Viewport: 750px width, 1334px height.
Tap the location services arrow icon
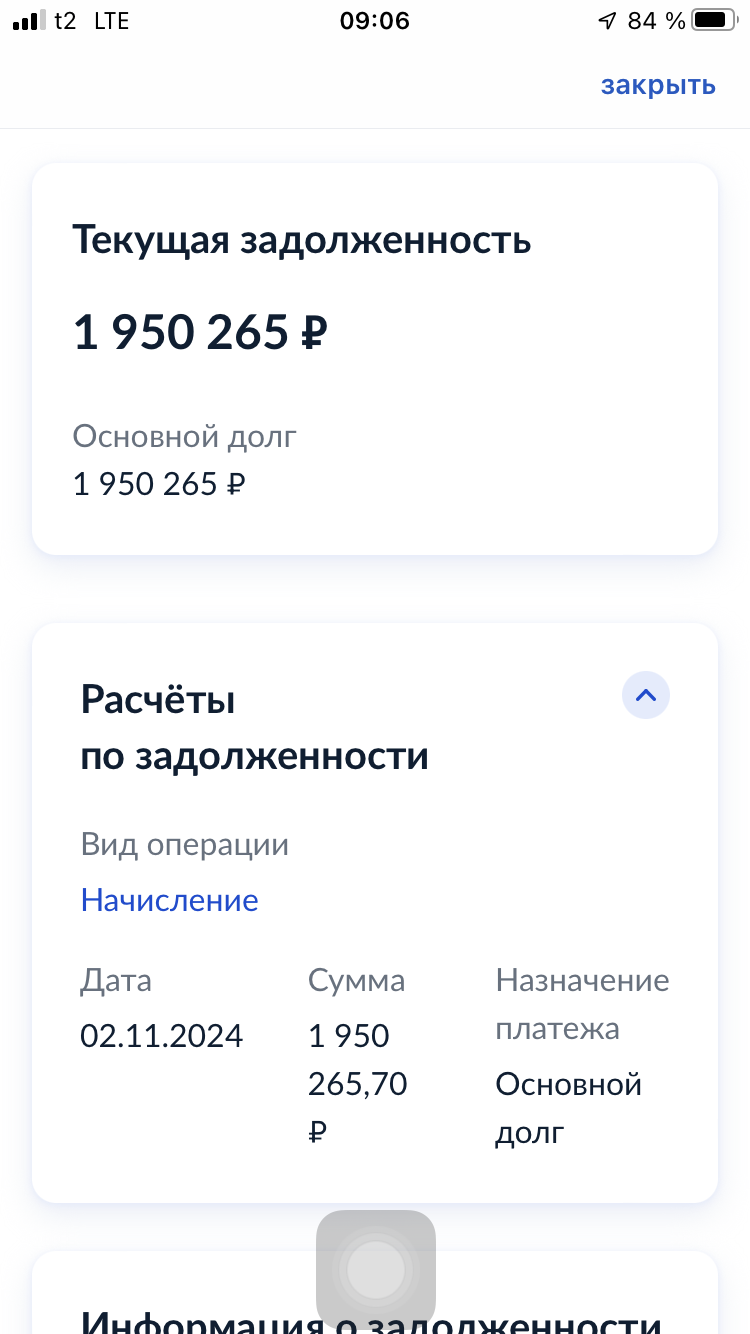(608, 18)
